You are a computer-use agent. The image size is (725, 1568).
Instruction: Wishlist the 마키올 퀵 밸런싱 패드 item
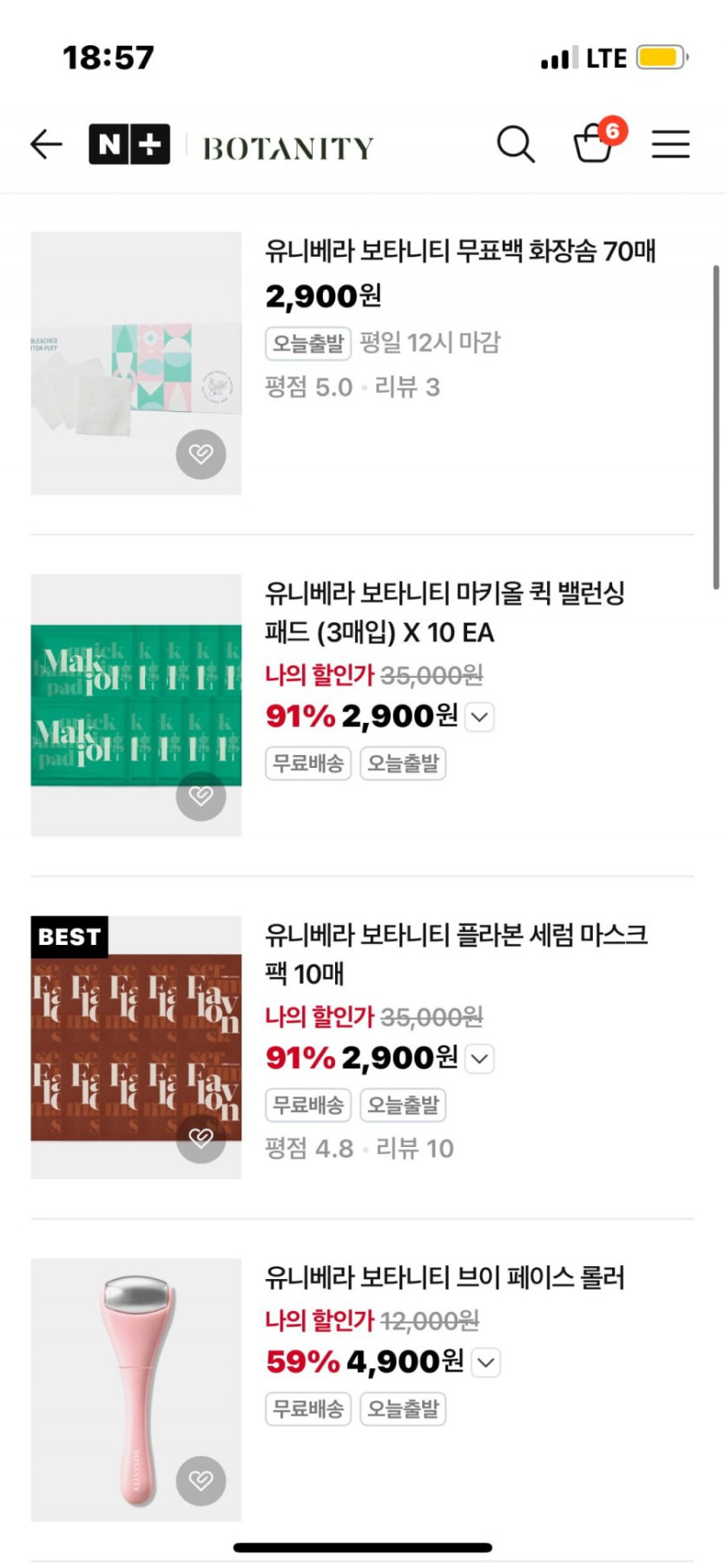tap(201, 796)
